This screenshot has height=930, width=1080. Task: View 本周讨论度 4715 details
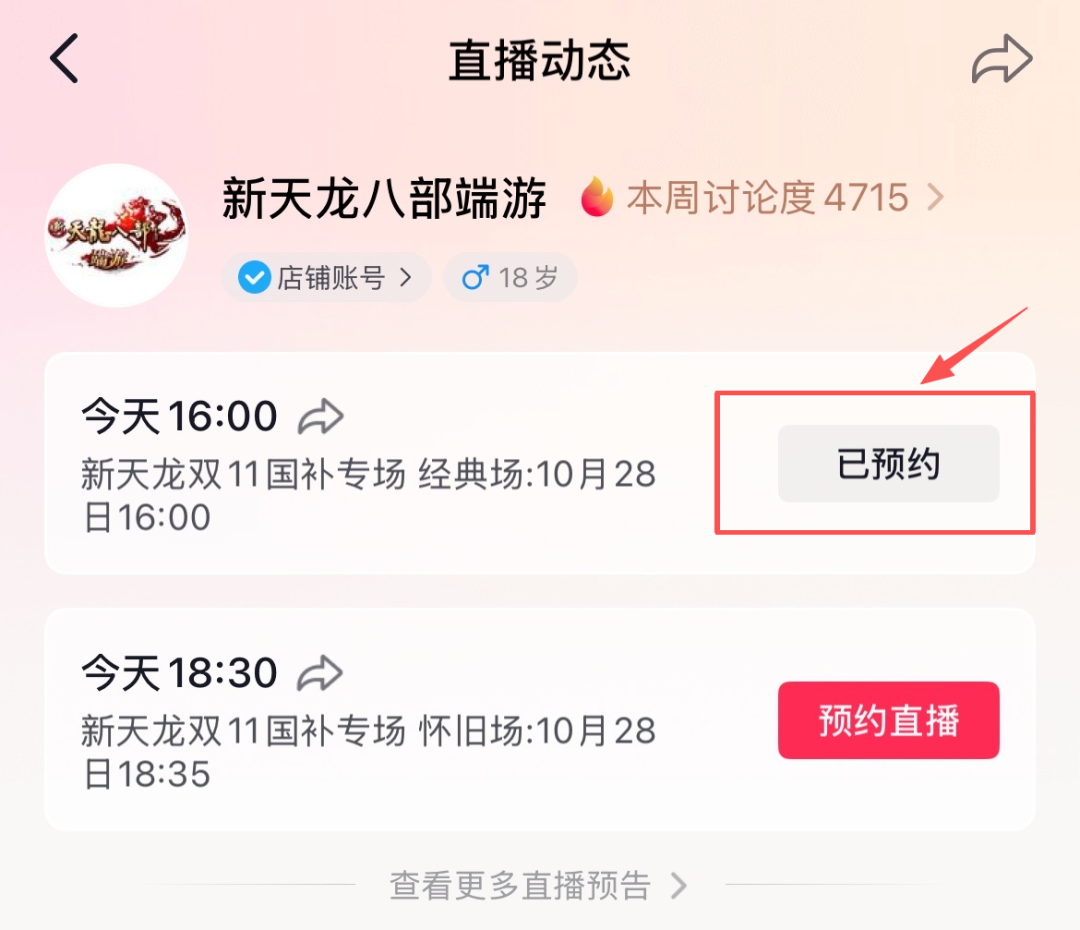click(x=764, y=198)
